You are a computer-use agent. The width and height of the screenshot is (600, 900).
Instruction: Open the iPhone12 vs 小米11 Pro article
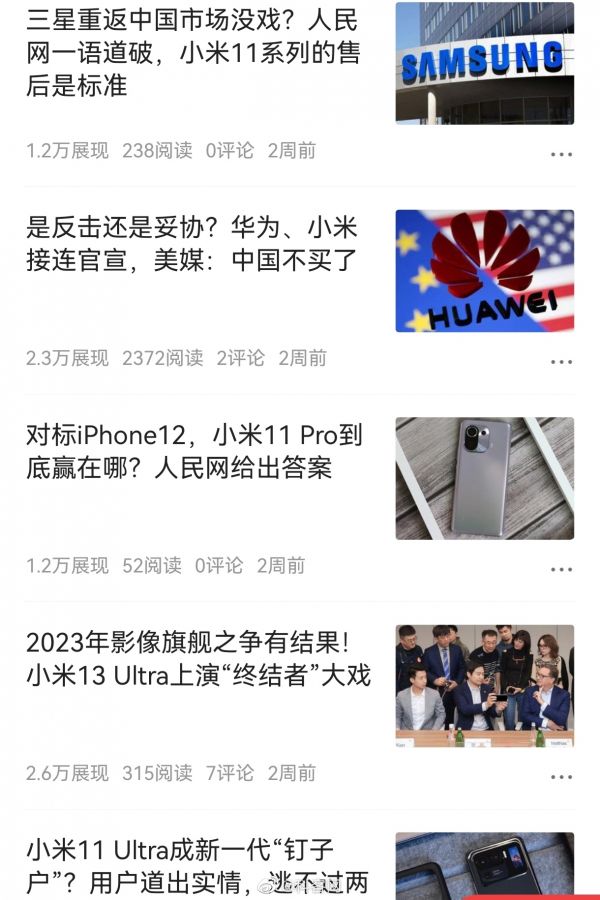click(x=195, y=452)
